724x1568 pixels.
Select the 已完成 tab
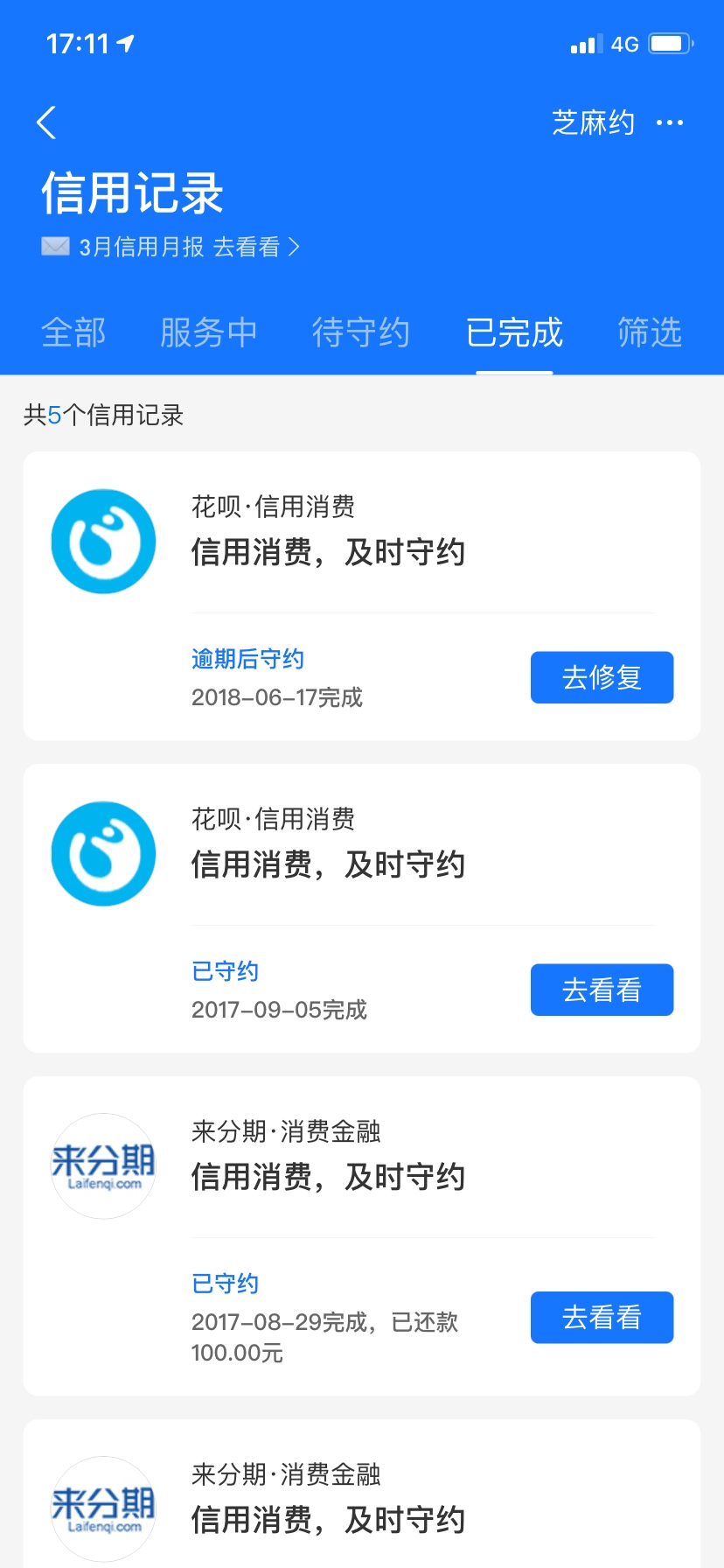coord(514,332)
